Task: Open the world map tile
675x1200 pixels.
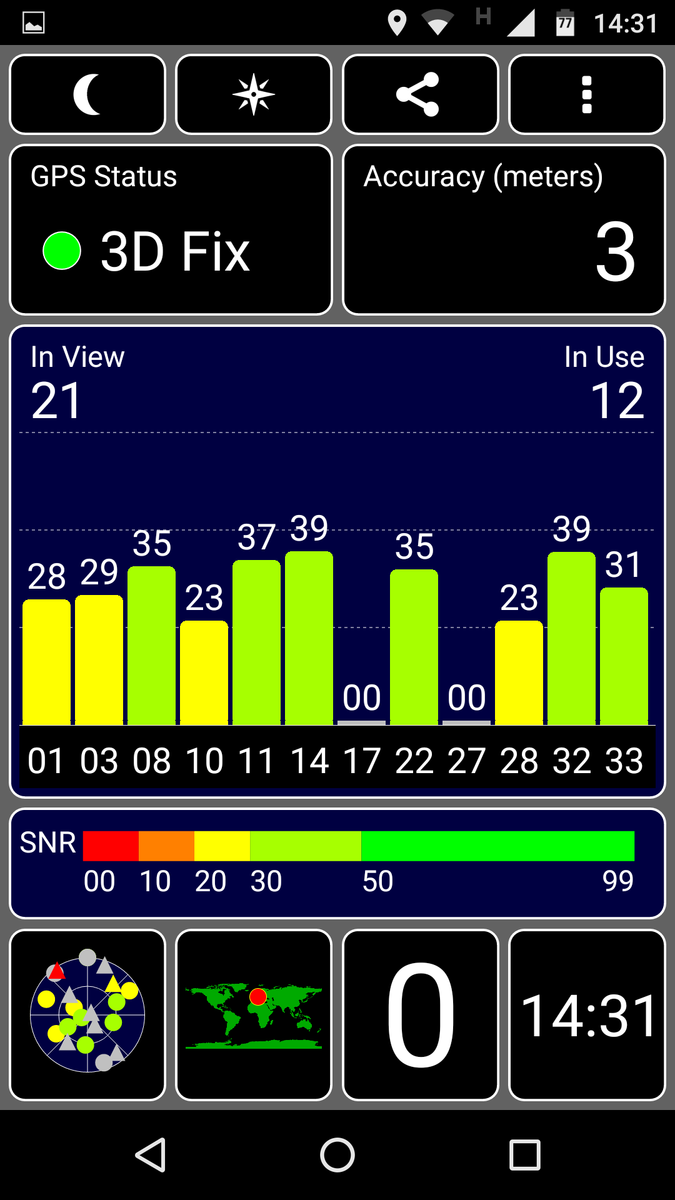Action: 254,1015
